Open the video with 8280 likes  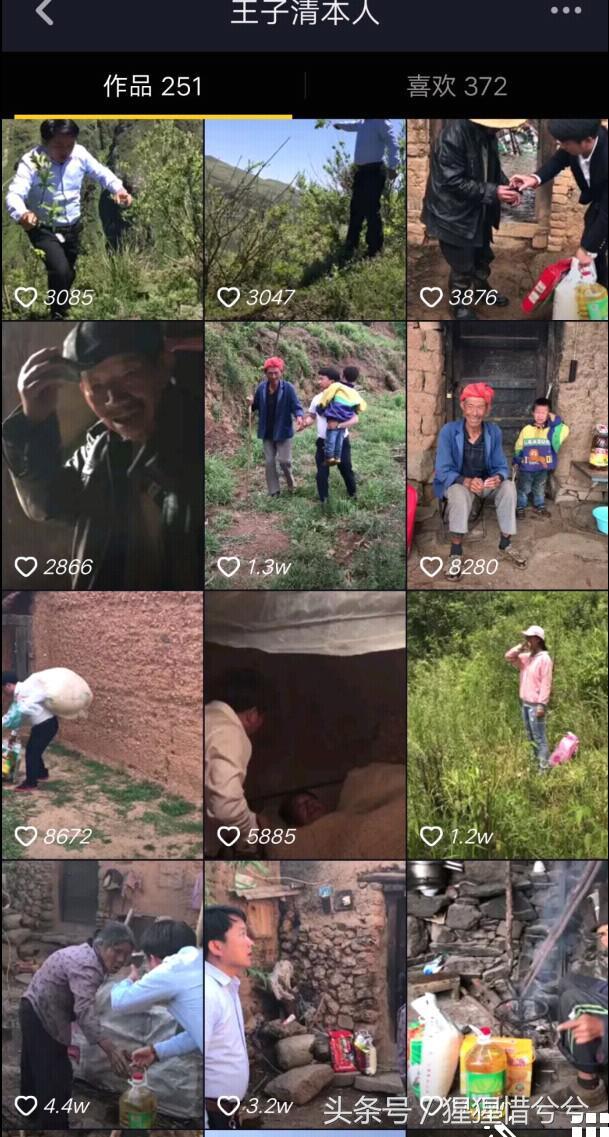[x=507, y=455]
